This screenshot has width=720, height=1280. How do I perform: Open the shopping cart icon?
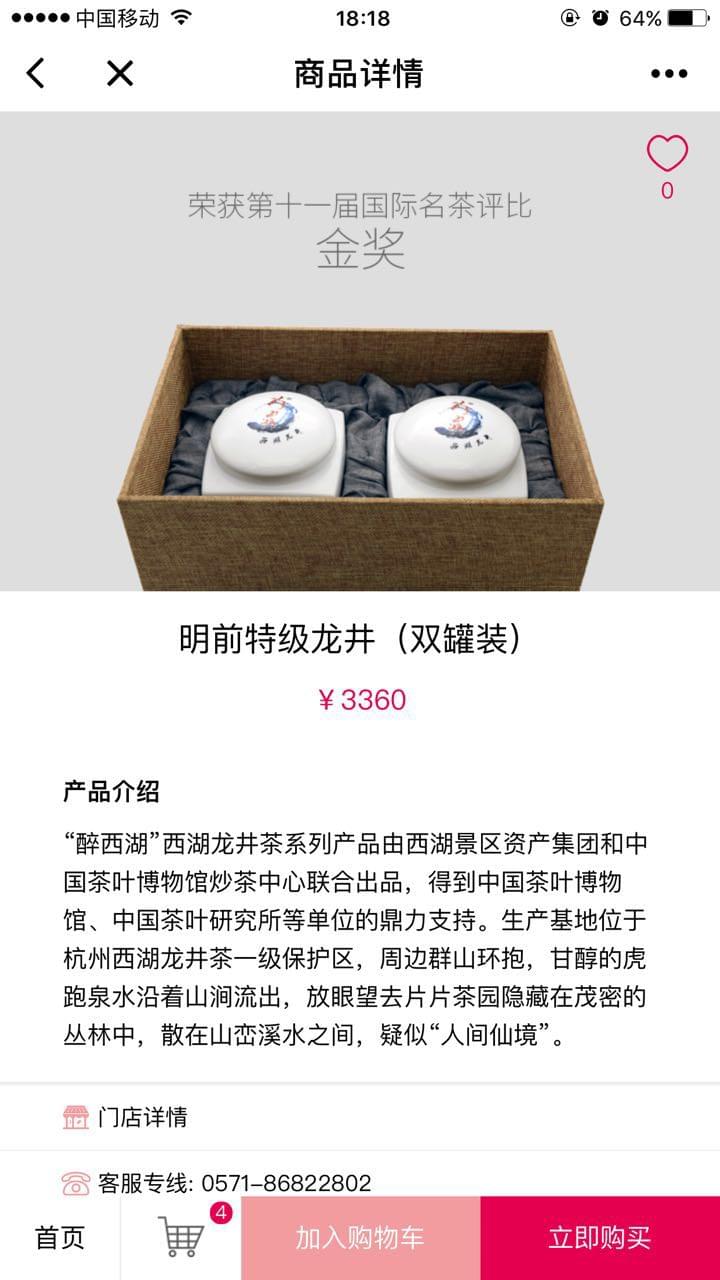click(x=180, y=1237)
